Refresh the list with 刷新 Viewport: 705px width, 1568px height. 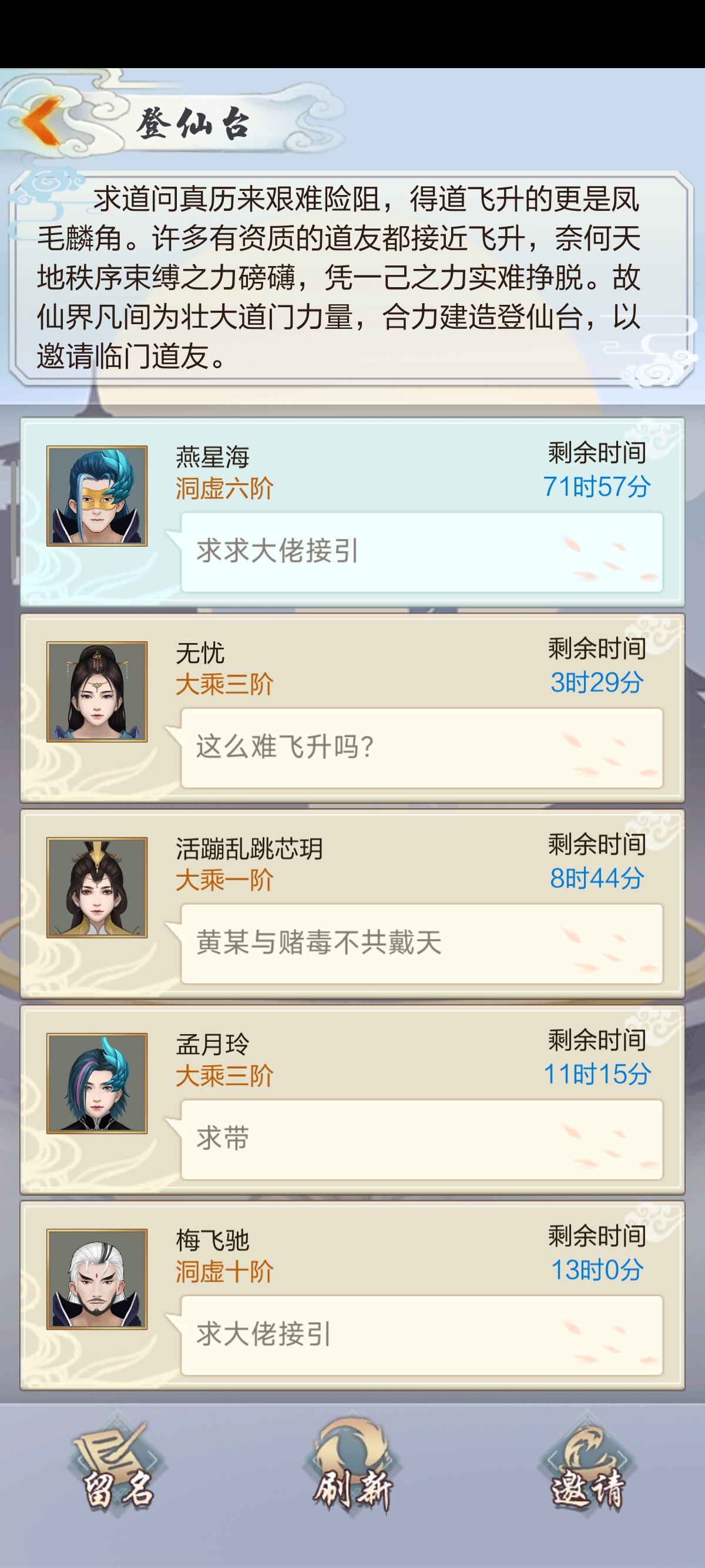[352, 1468]
